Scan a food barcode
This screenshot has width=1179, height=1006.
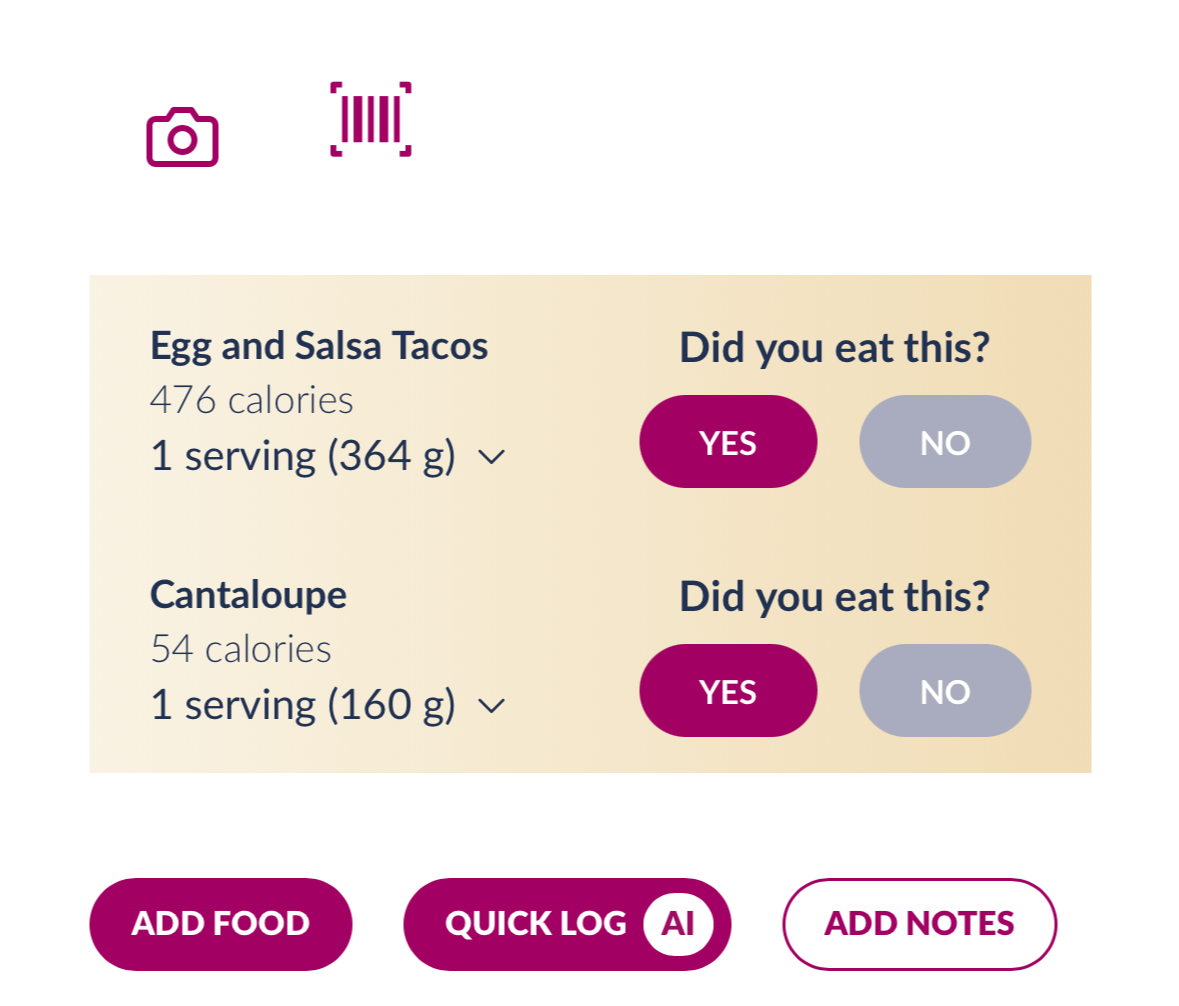point(371,120)
